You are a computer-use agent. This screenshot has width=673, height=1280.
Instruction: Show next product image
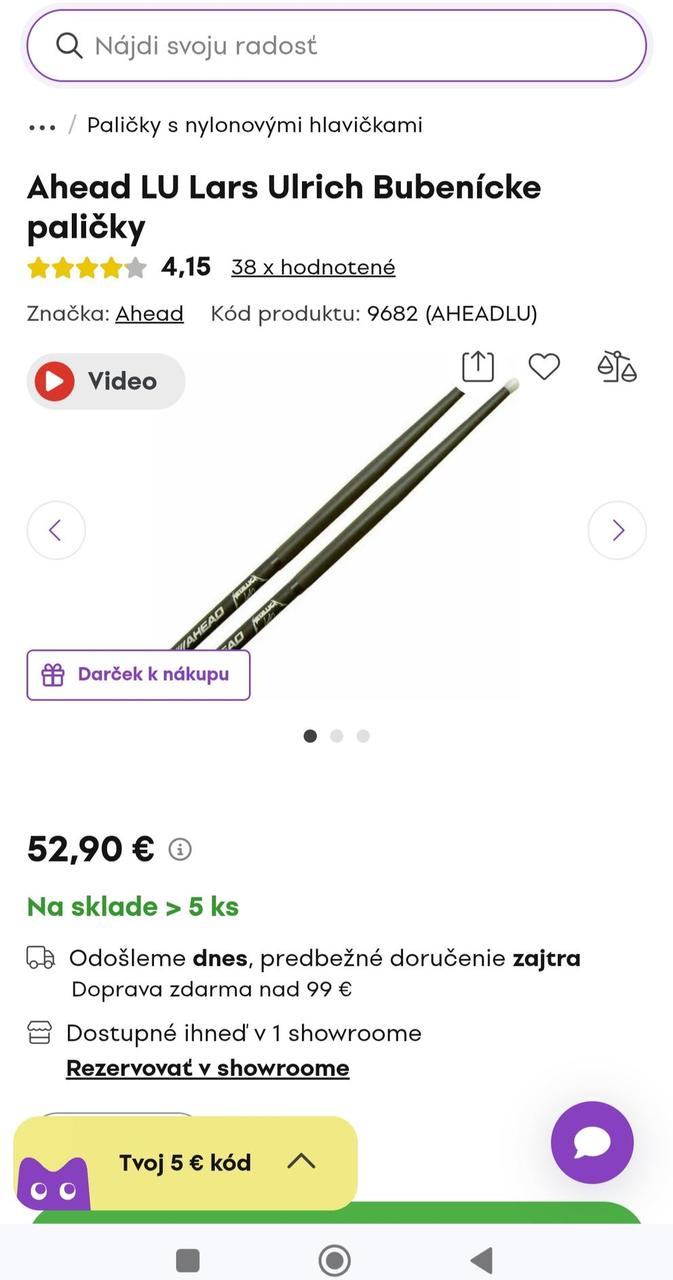617,530
